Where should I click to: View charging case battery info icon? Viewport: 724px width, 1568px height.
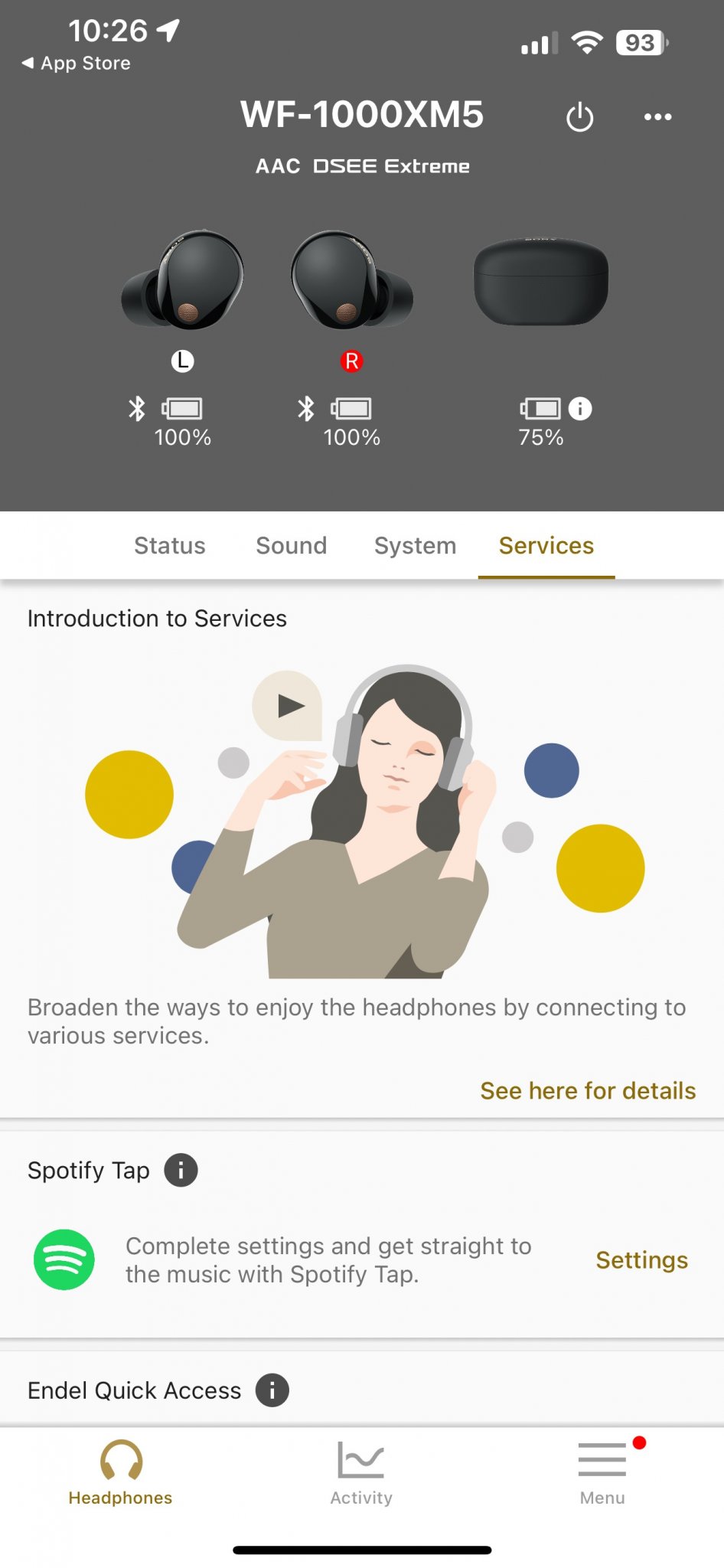(580, 408)
